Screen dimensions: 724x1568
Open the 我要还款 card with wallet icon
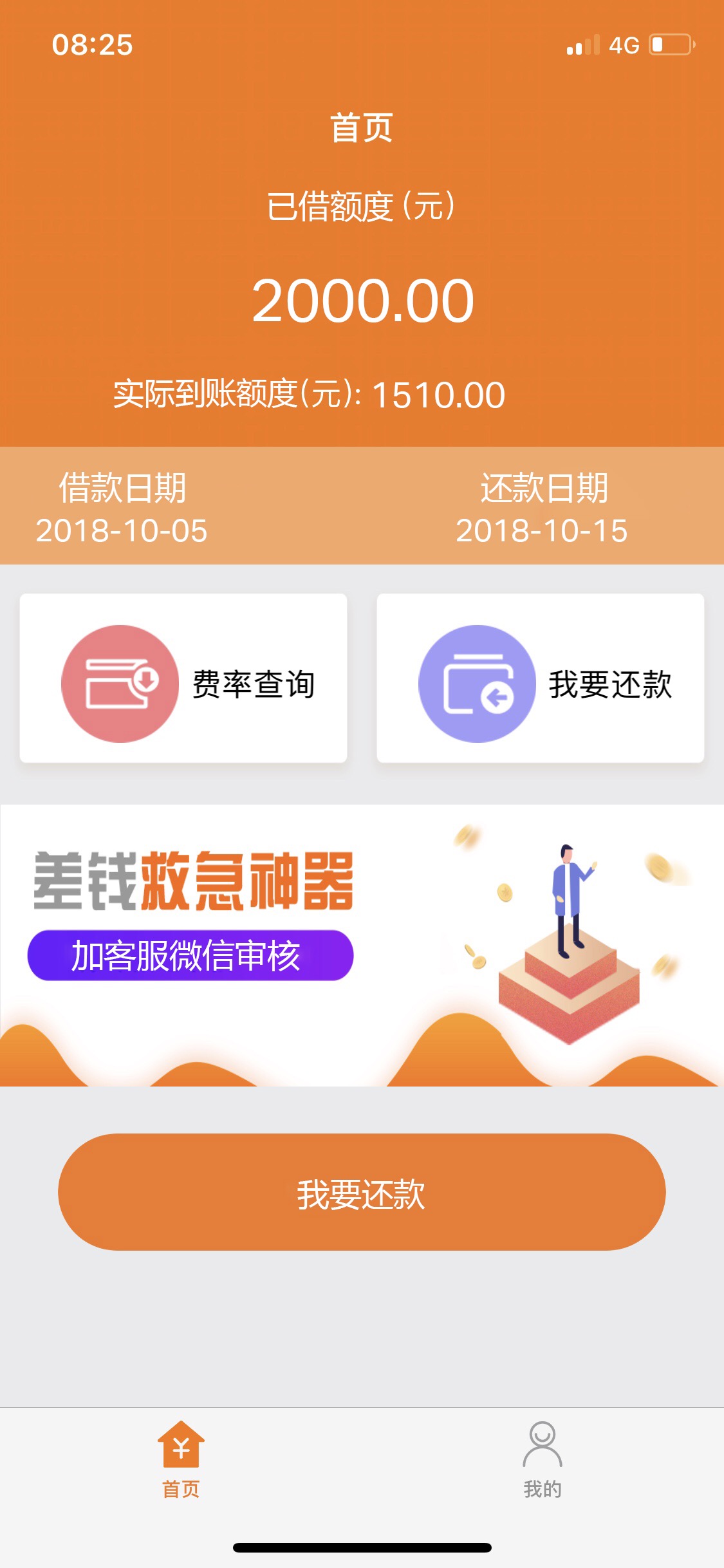click(541, 678)
